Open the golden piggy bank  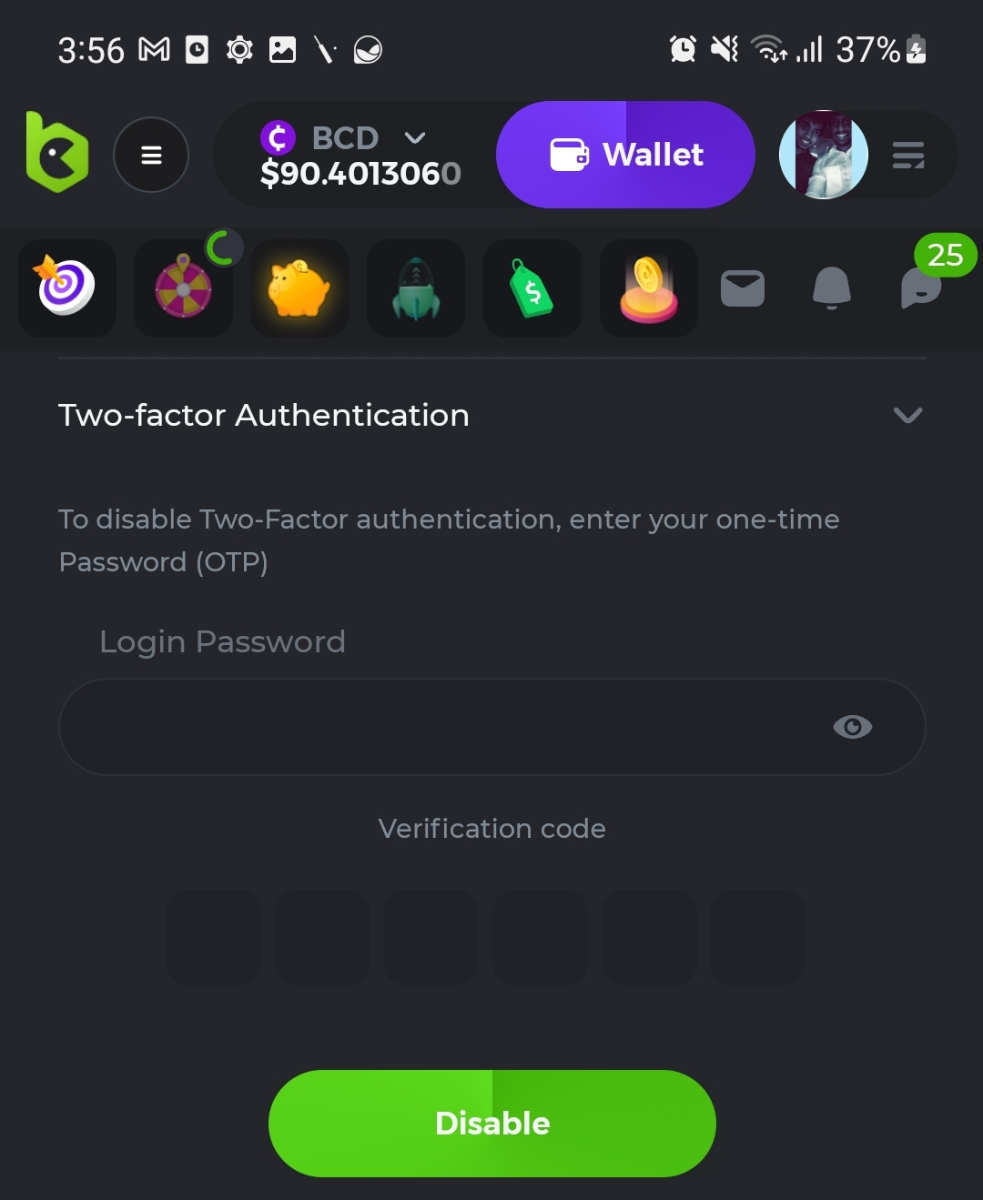(x=299, y=288)
